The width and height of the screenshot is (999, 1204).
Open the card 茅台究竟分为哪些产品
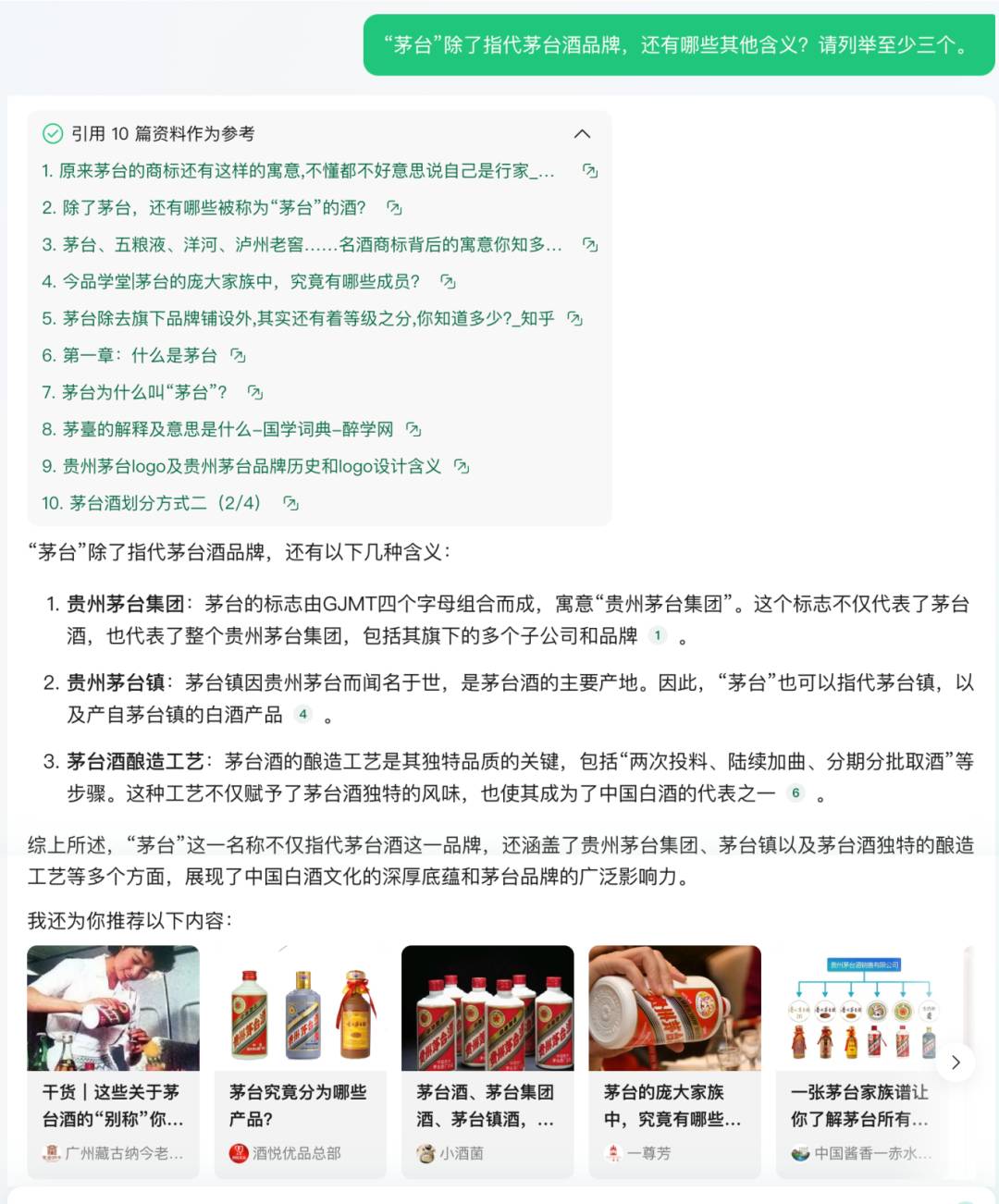tap(301, 1062)
